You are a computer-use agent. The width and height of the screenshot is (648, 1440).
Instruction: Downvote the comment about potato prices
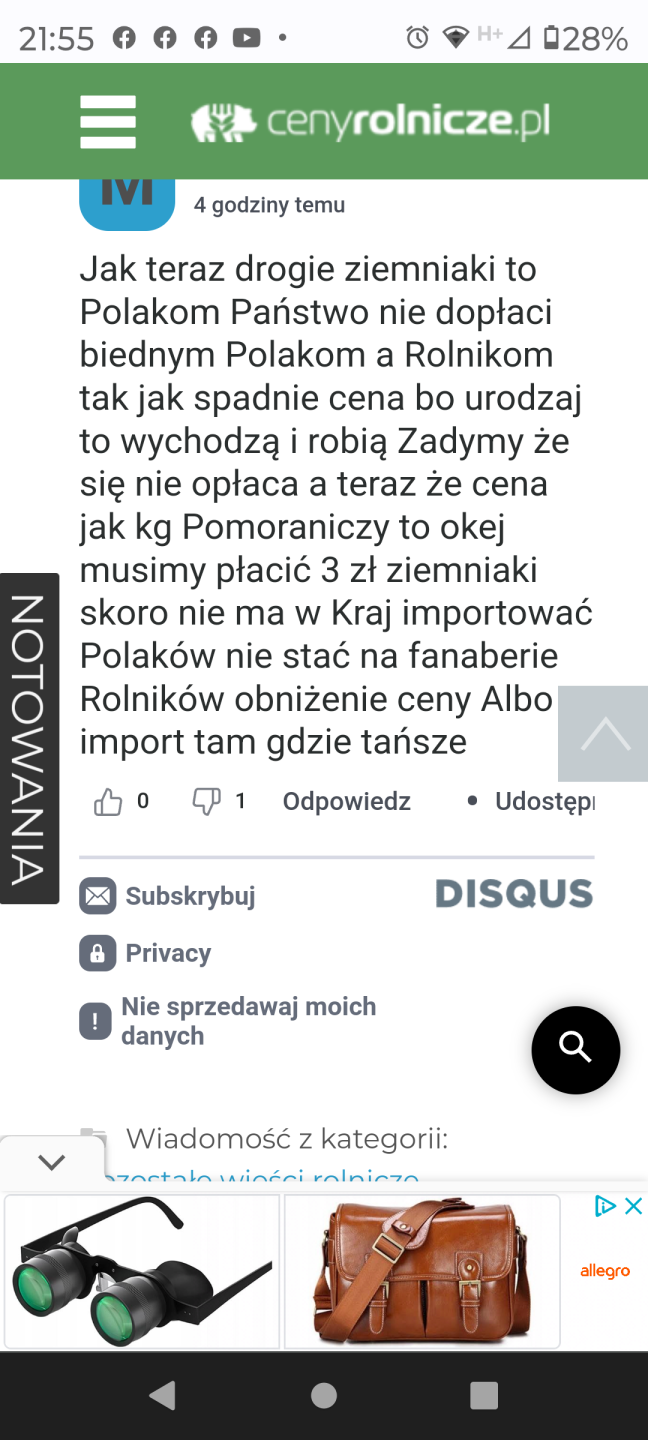(206, 801)
